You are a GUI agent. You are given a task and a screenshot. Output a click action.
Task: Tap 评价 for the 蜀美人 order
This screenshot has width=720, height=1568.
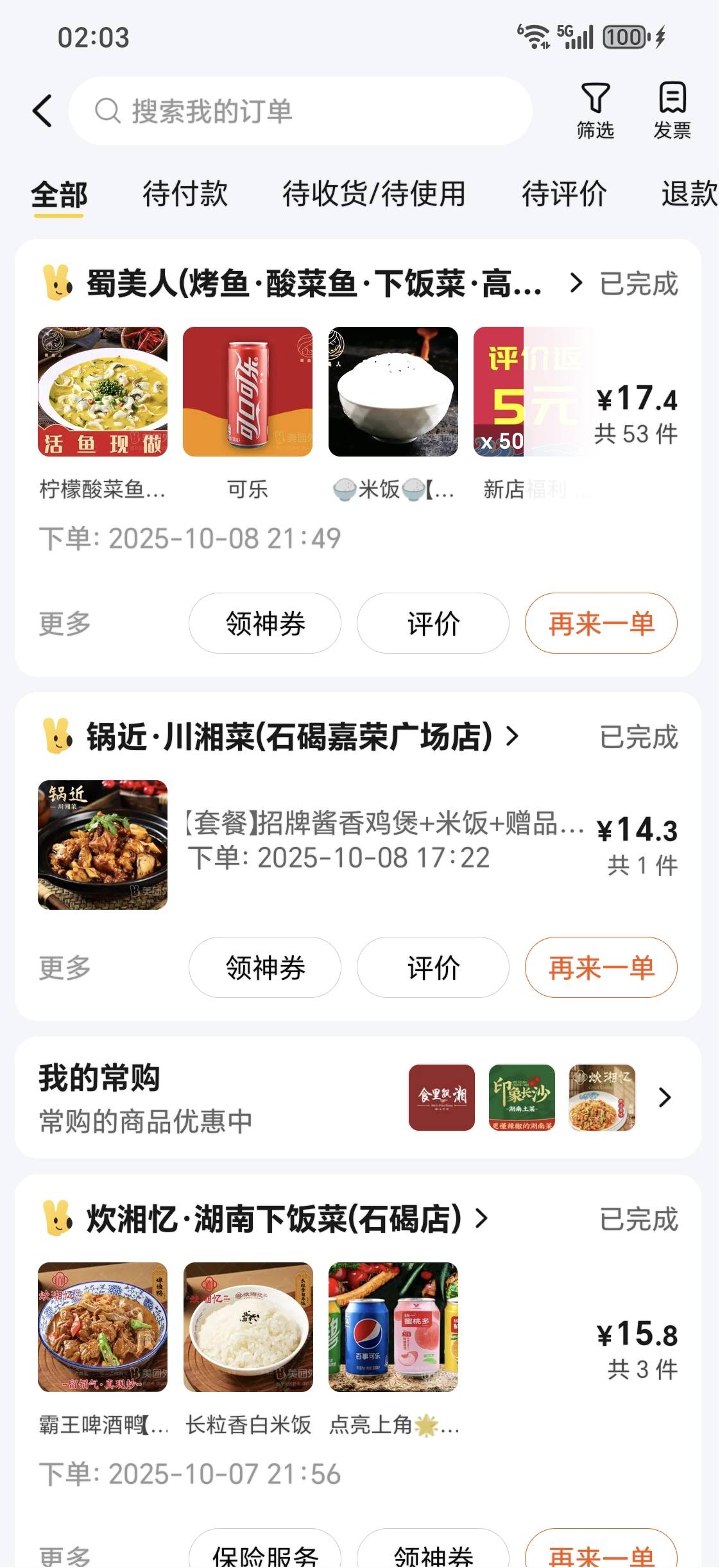[433, 623]
